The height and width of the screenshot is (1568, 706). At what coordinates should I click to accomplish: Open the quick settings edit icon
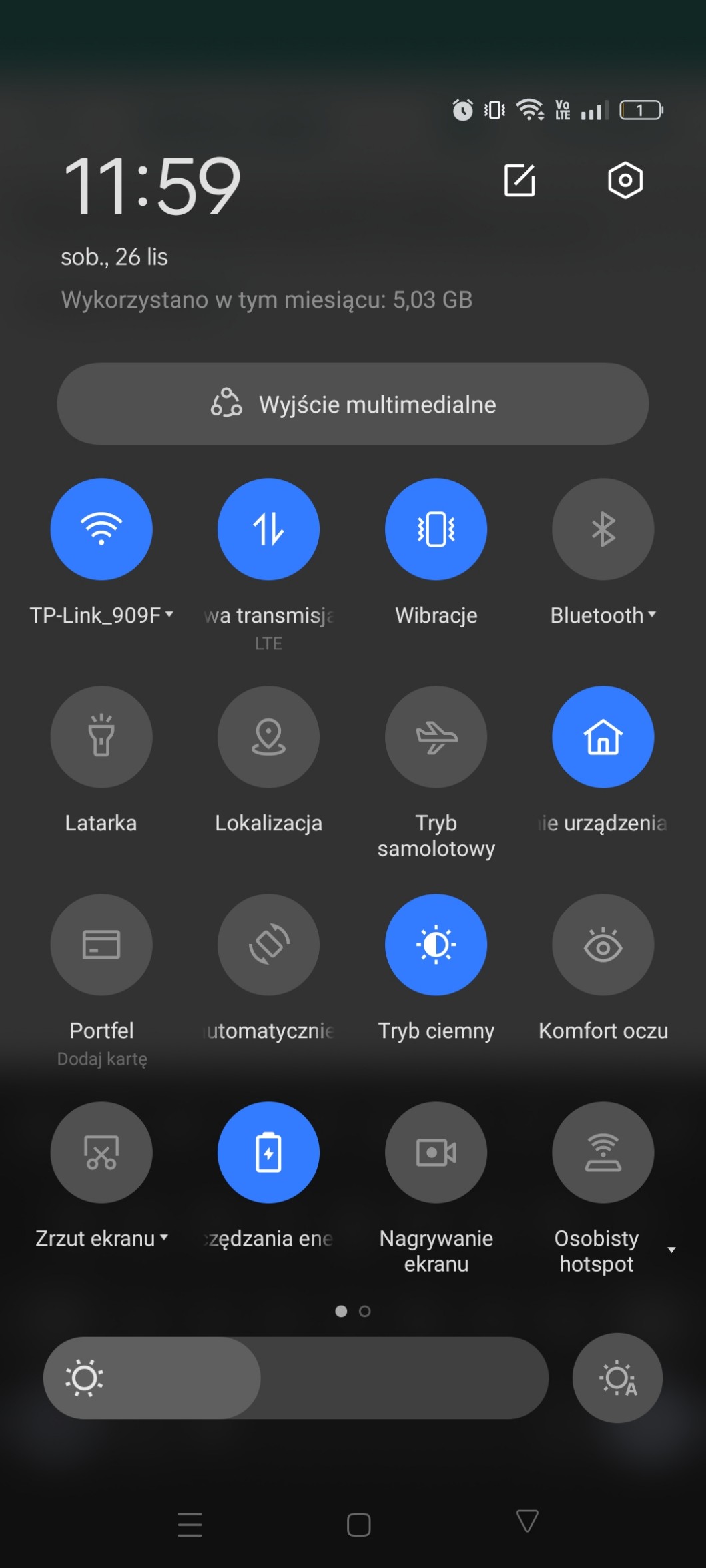tap(520, 180)
